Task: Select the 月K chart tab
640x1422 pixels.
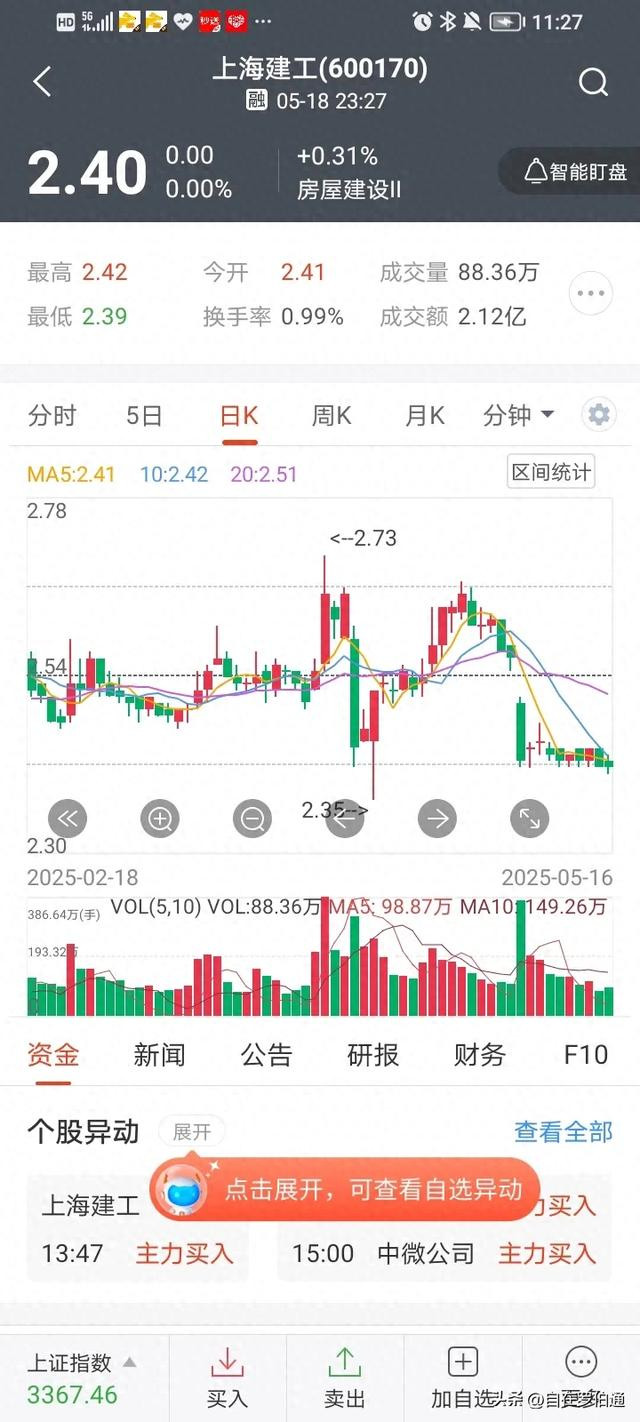Action: pyautogui.click(x=424, y=415)
